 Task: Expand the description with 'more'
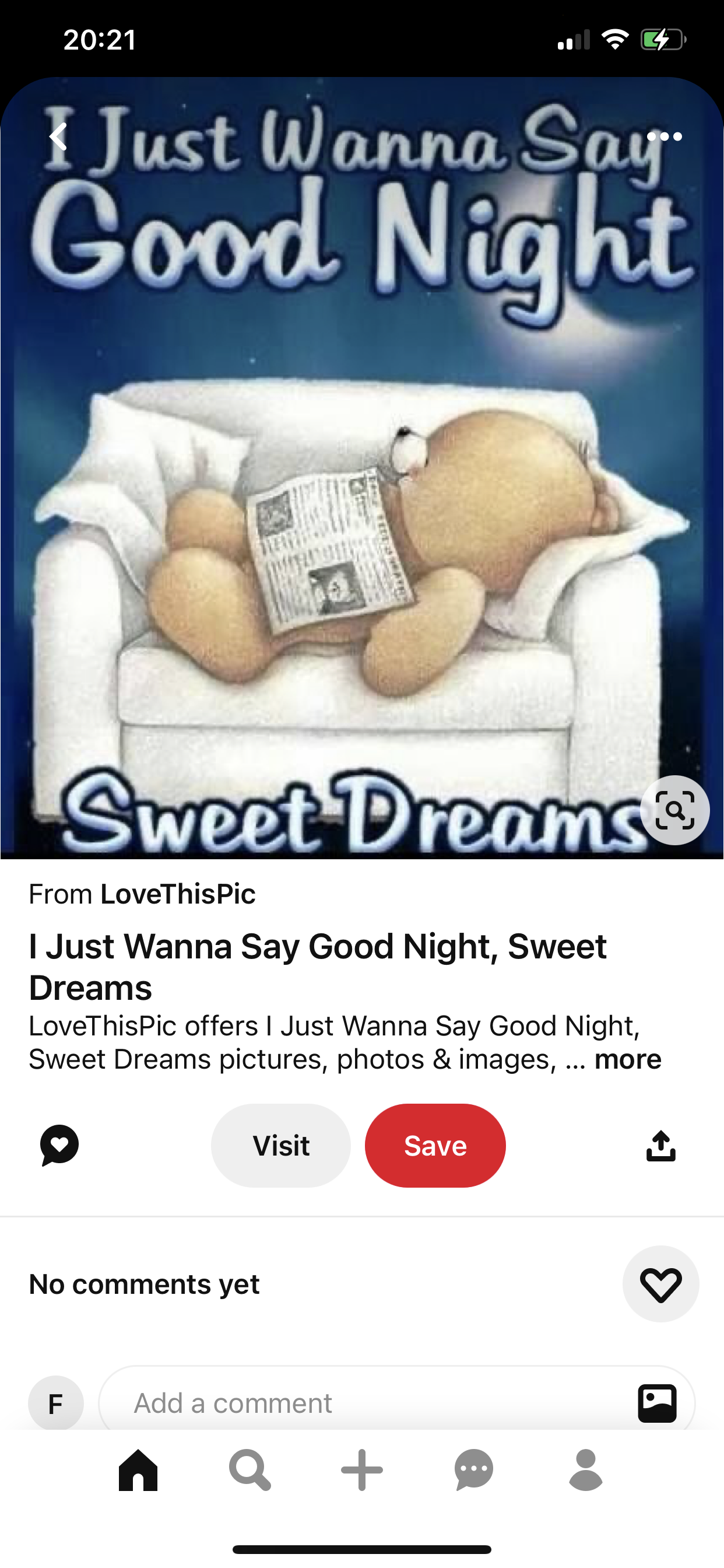627,1059
